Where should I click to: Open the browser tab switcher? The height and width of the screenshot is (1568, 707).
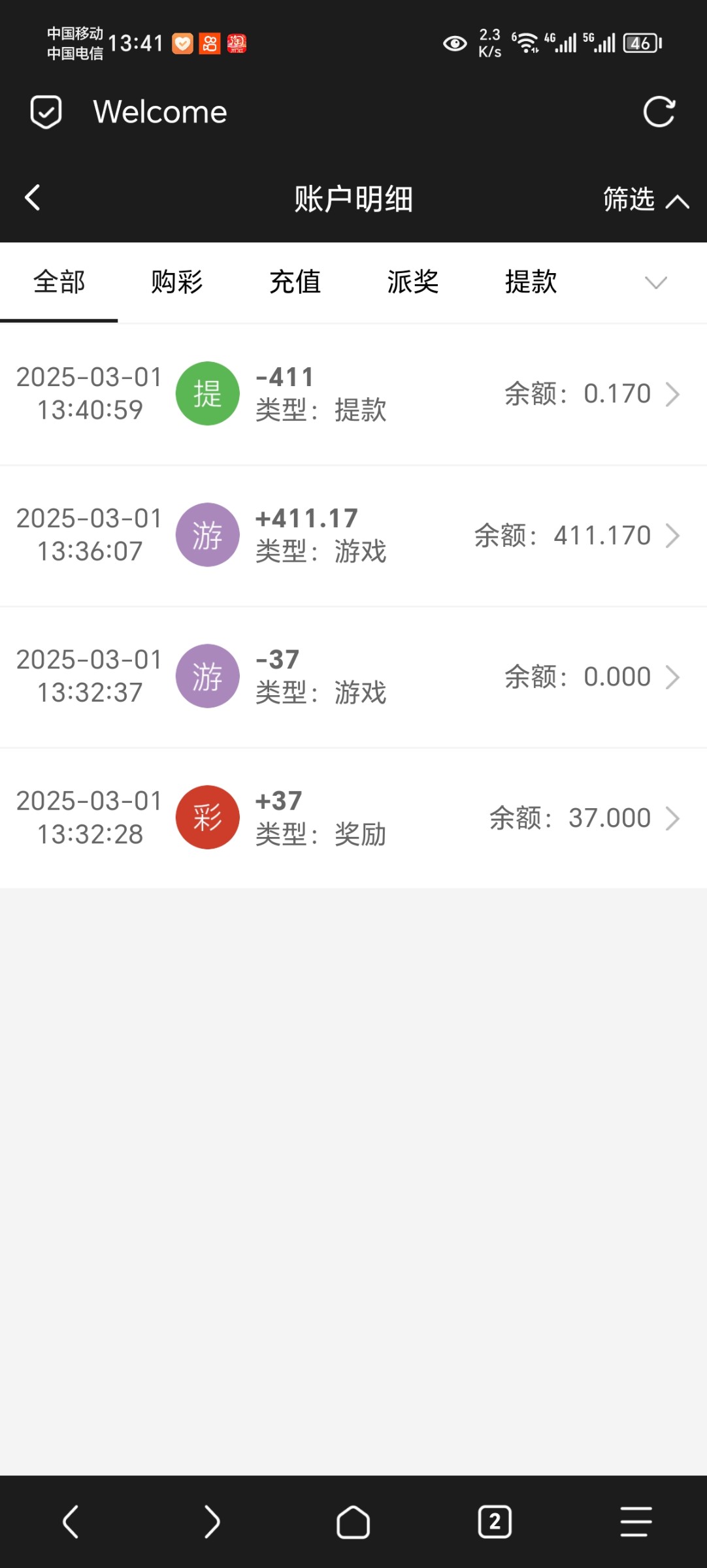point(495,1522)
